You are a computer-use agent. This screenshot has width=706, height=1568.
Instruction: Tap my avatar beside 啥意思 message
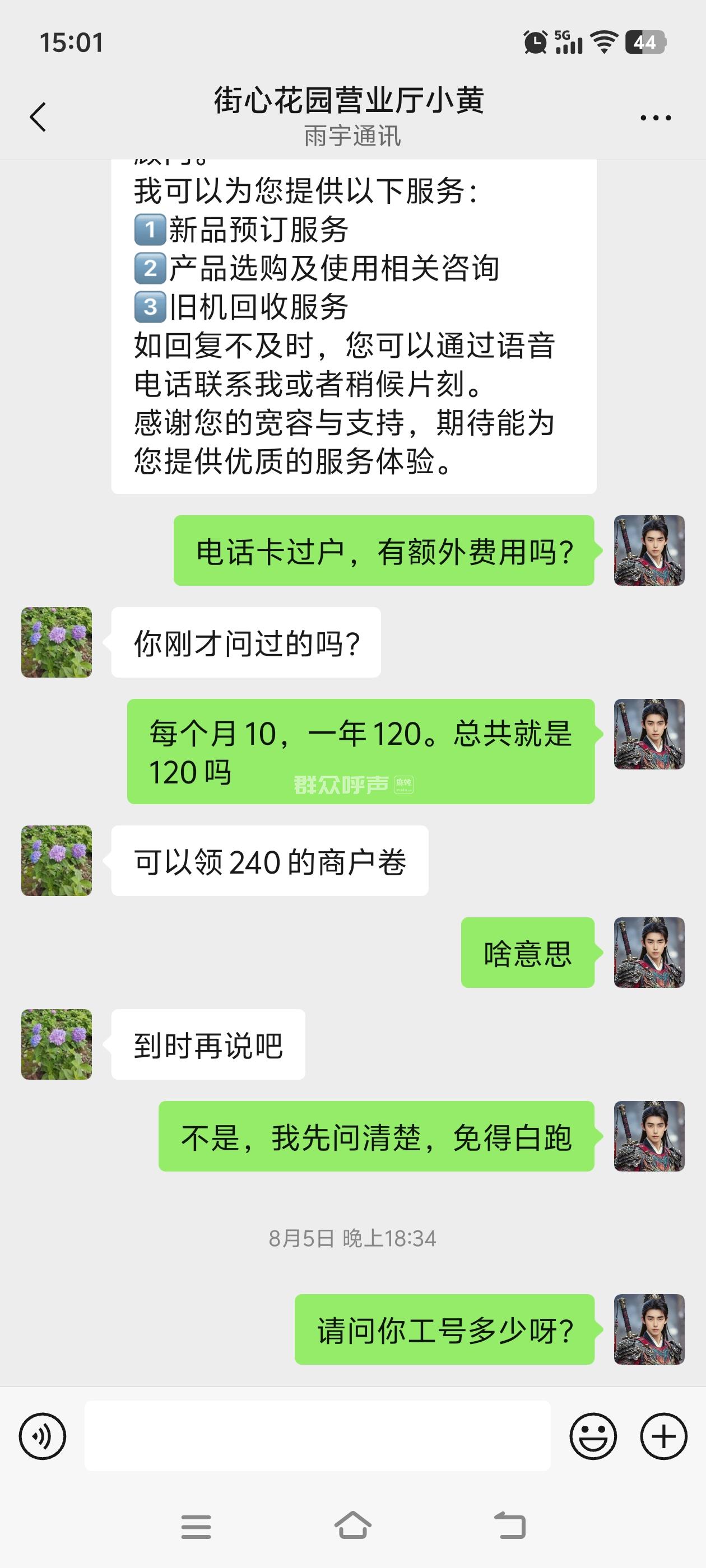[x=649, y=953]
